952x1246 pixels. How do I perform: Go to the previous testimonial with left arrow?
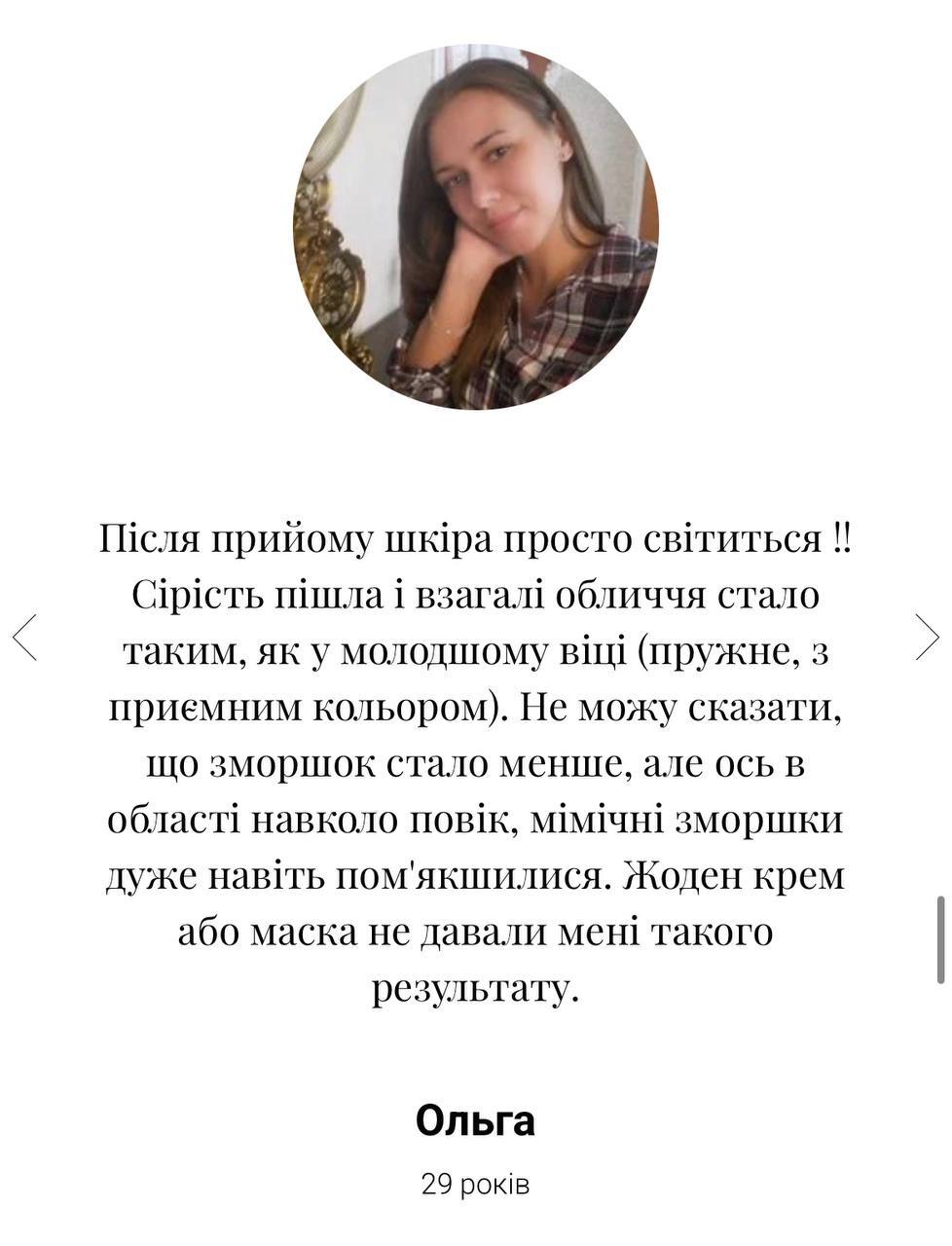[x=24, y=638]
